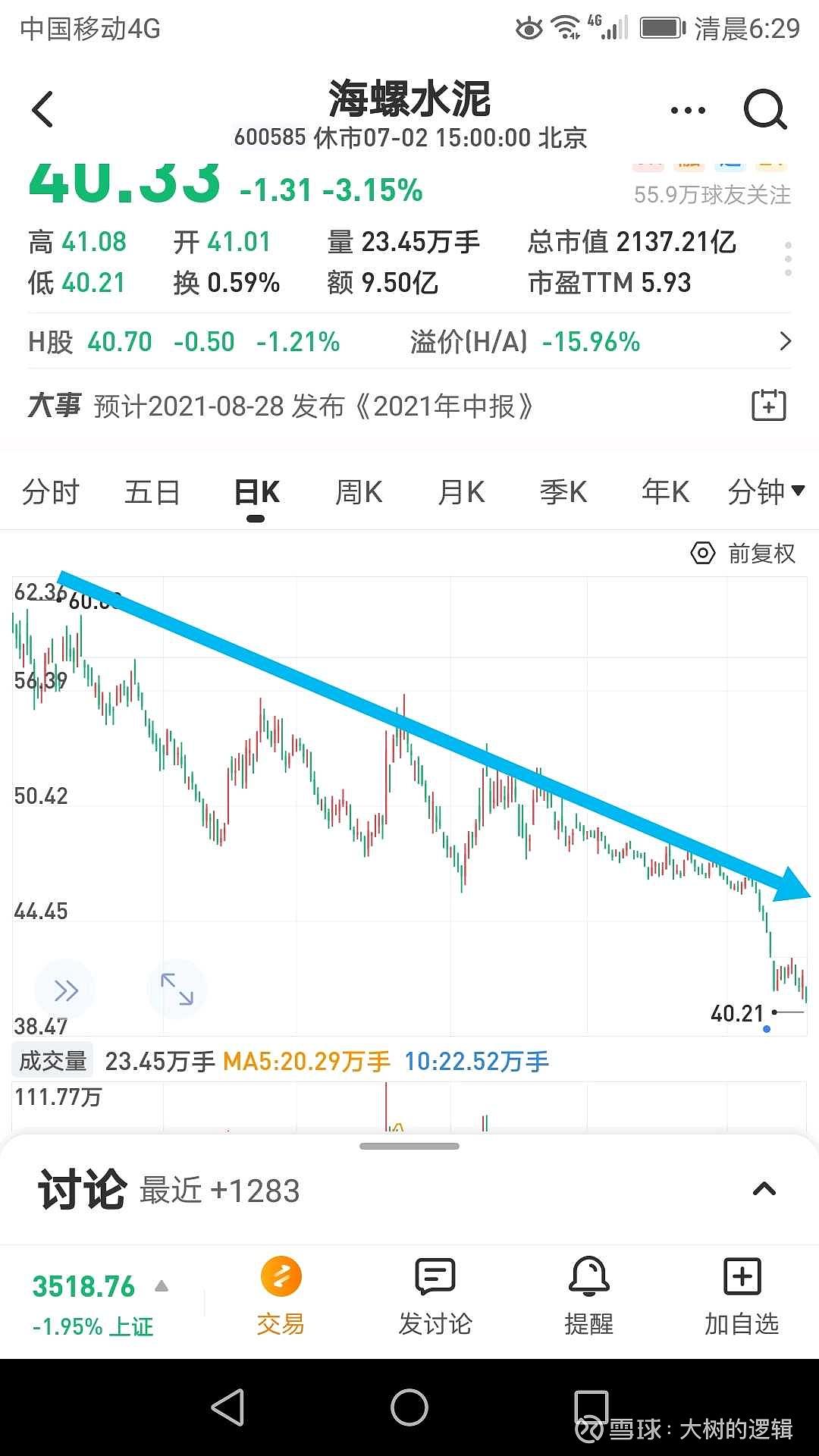Switch to the 年K chart tab

coord(665,492)
